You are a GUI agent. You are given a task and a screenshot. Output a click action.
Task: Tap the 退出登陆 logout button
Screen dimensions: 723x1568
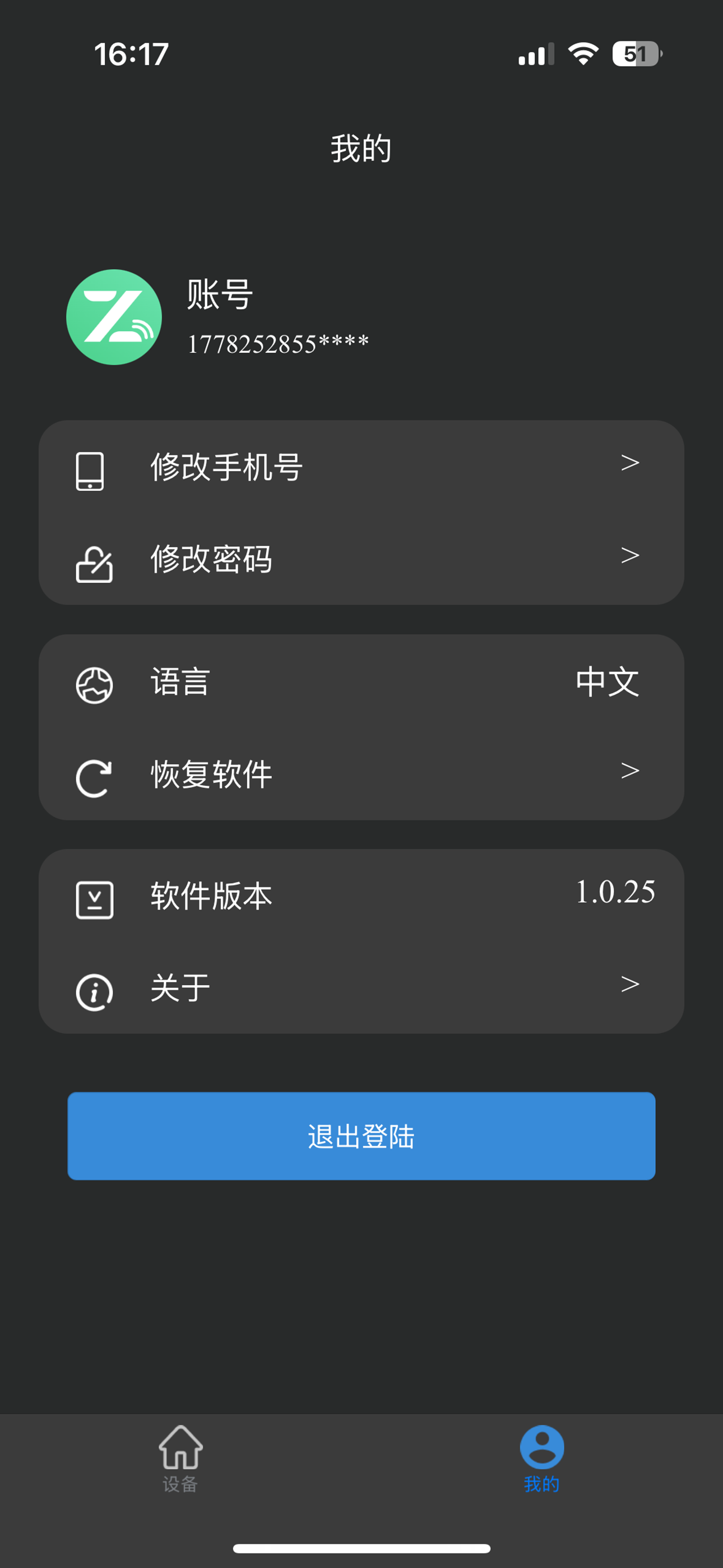pos(361,1136)
